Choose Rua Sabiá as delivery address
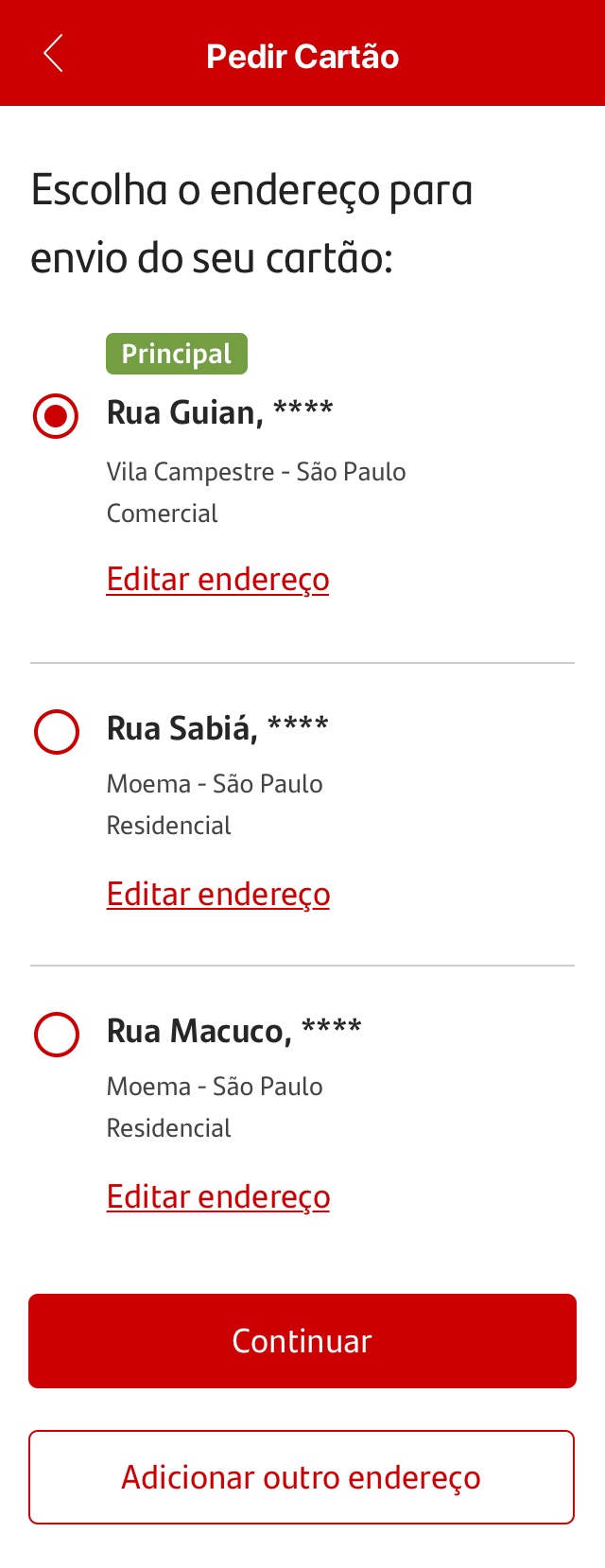The width and height of the screenshot is (605, 1568). point(57,732)
